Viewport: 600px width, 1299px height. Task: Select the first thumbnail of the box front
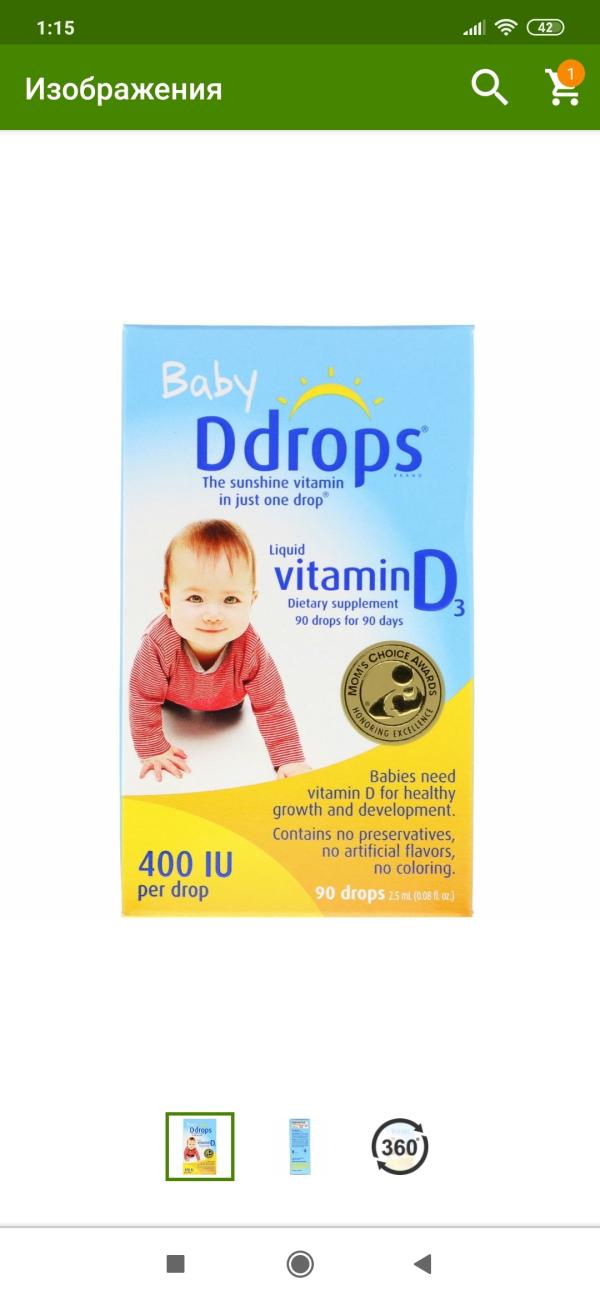[200, 1146]
